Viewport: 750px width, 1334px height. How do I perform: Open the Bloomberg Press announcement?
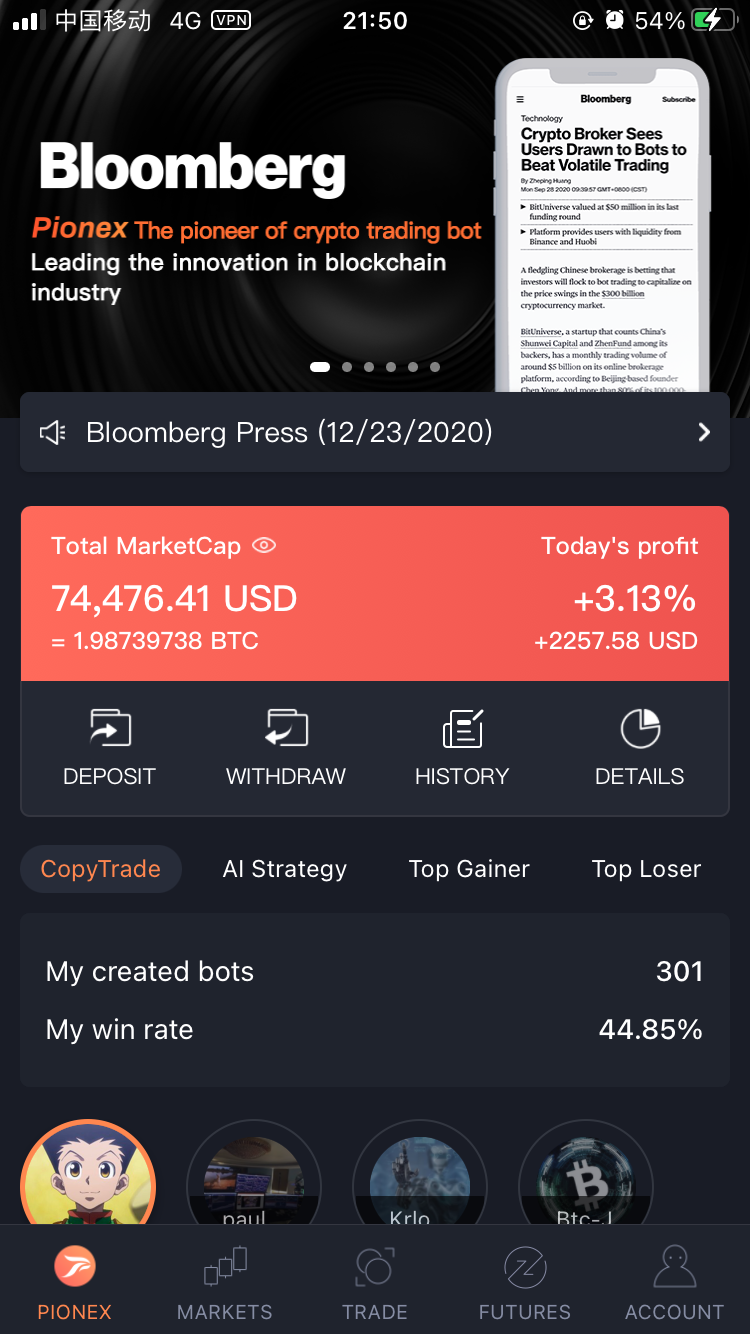click(375, 432)
